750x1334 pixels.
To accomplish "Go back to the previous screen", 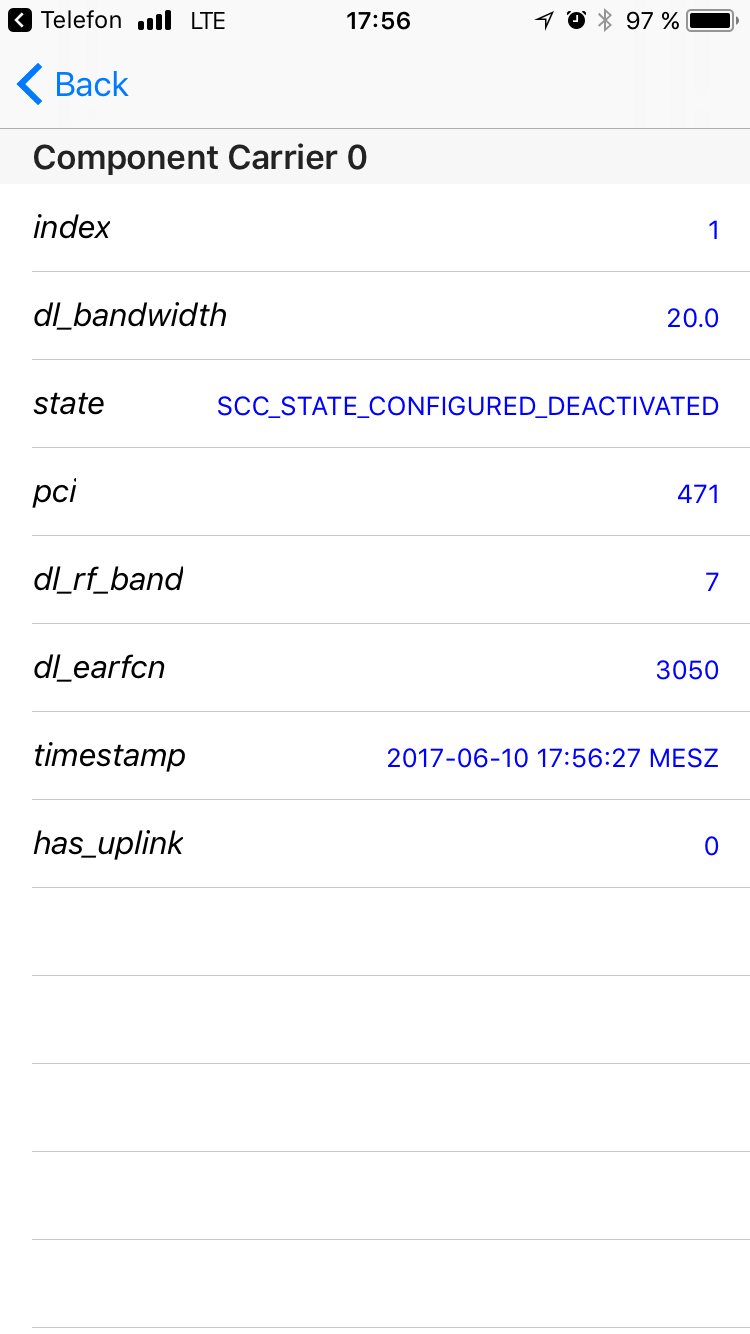I will [73, 85].
